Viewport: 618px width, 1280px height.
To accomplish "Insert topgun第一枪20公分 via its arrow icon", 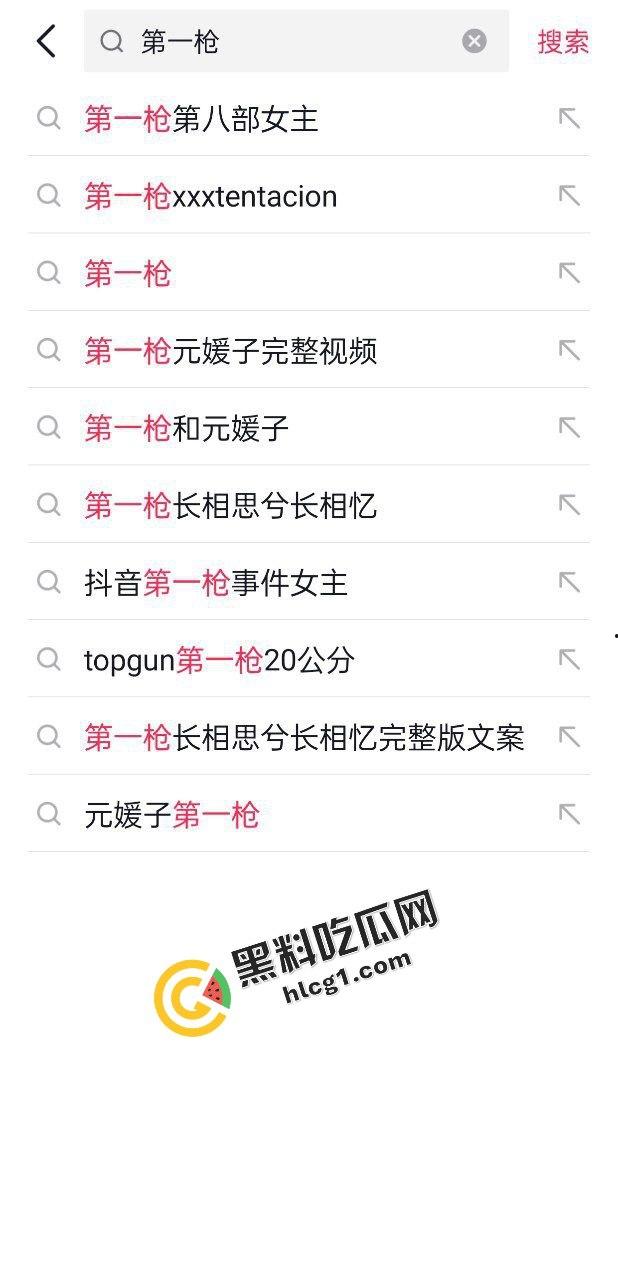I will (x=569, y=659).
